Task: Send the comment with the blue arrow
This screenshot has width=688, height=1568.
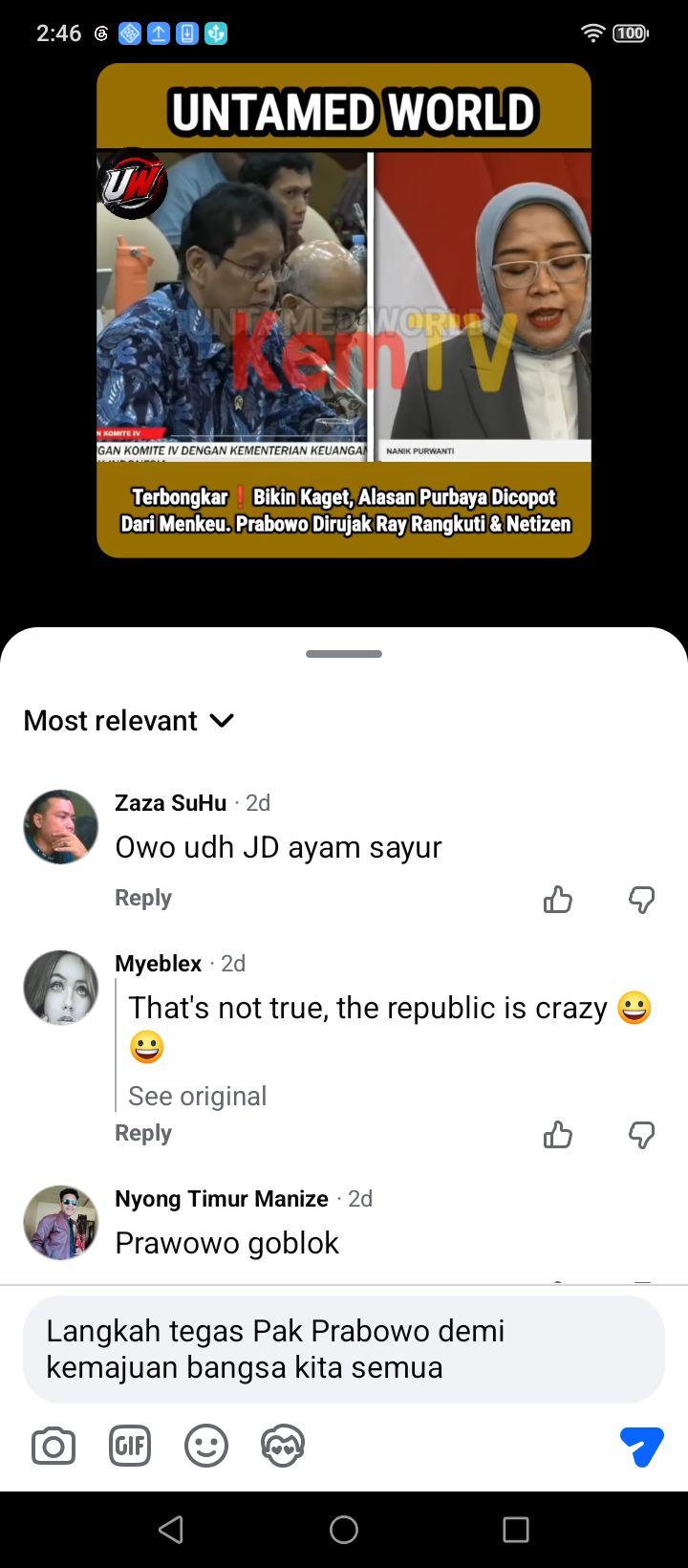Action: (642, 1447)
